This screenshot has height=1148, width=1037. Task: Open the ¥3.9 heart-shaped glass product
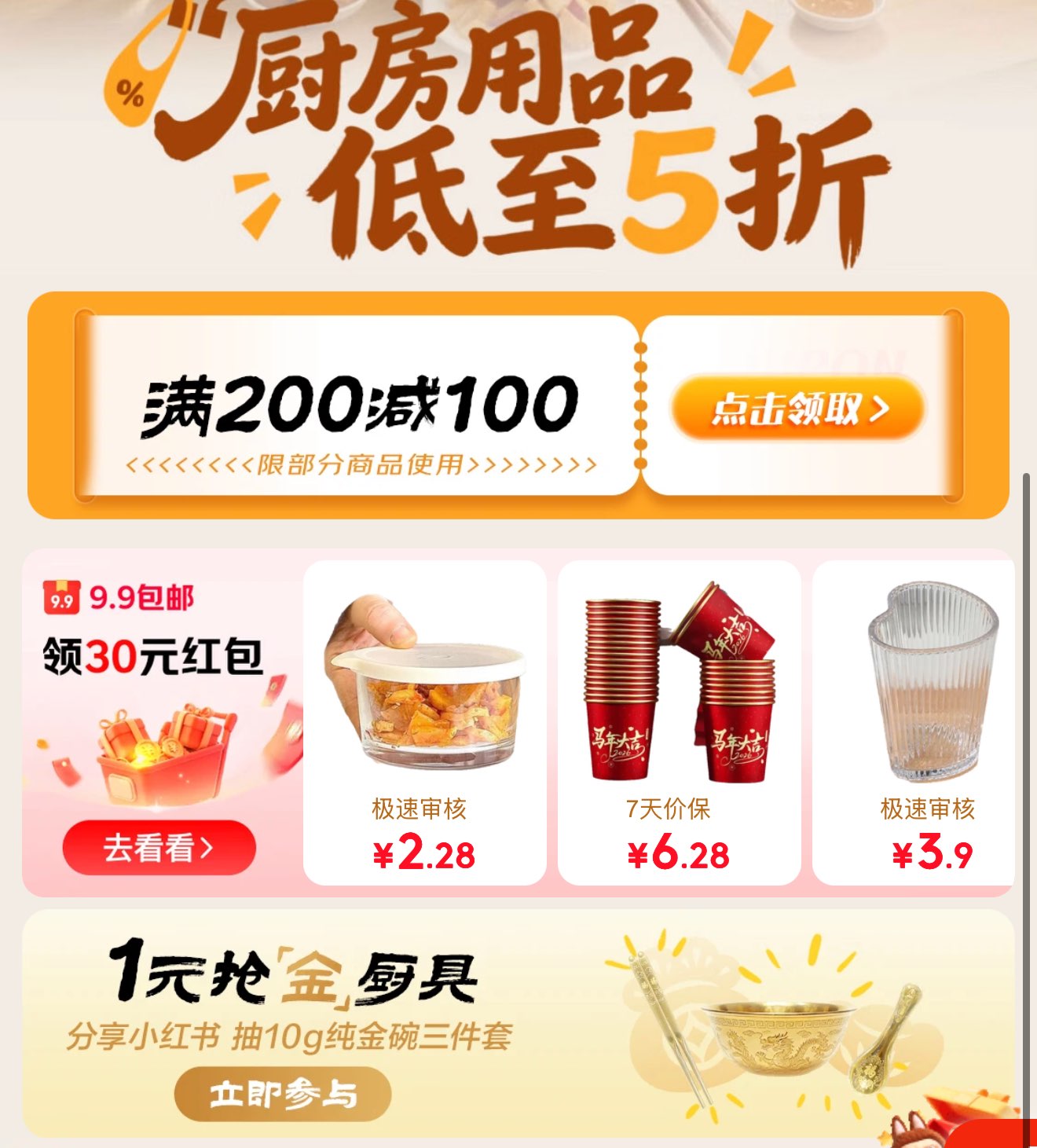click(914, 723)
